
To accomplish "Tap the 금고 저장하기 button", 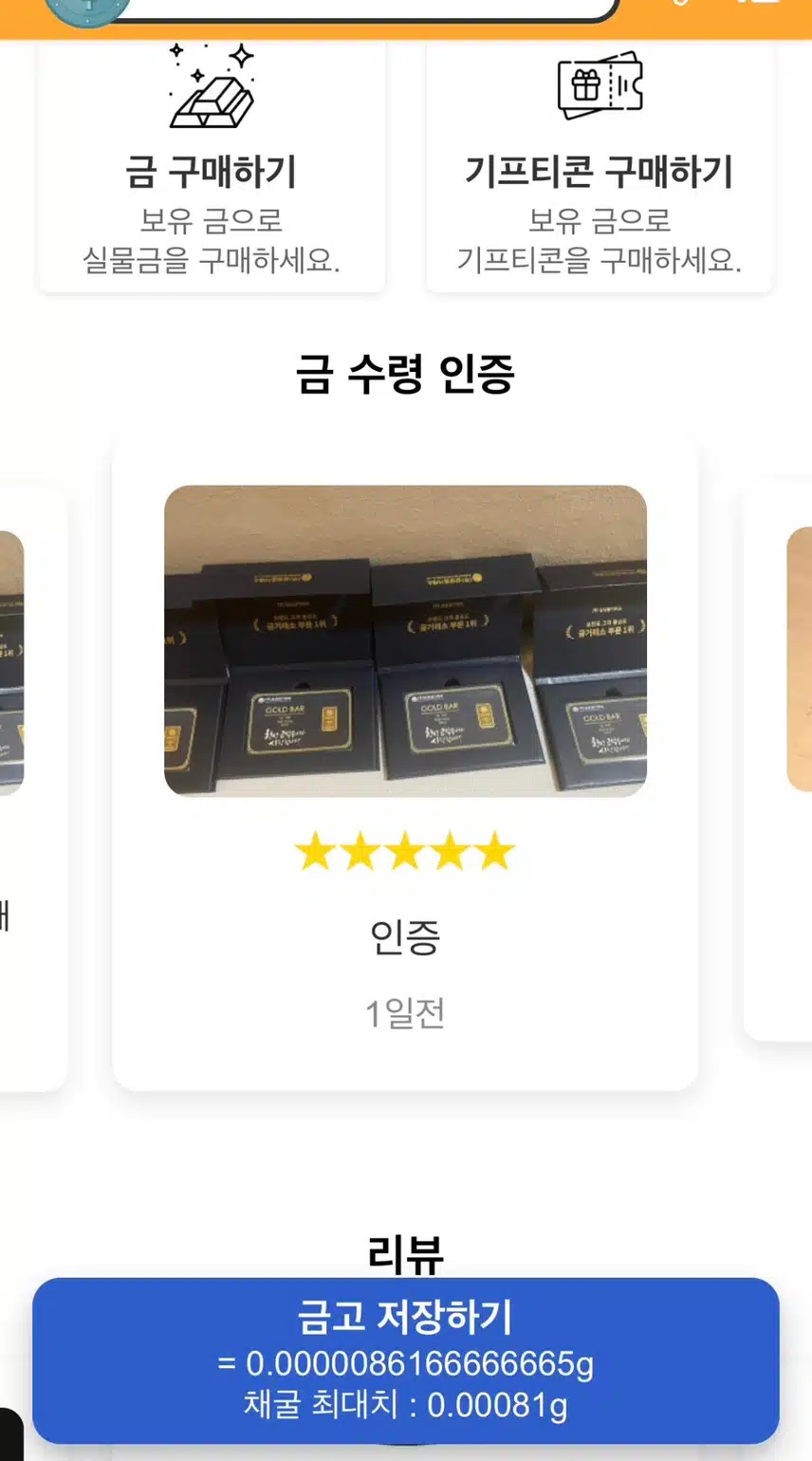I will coord(405,1359).
